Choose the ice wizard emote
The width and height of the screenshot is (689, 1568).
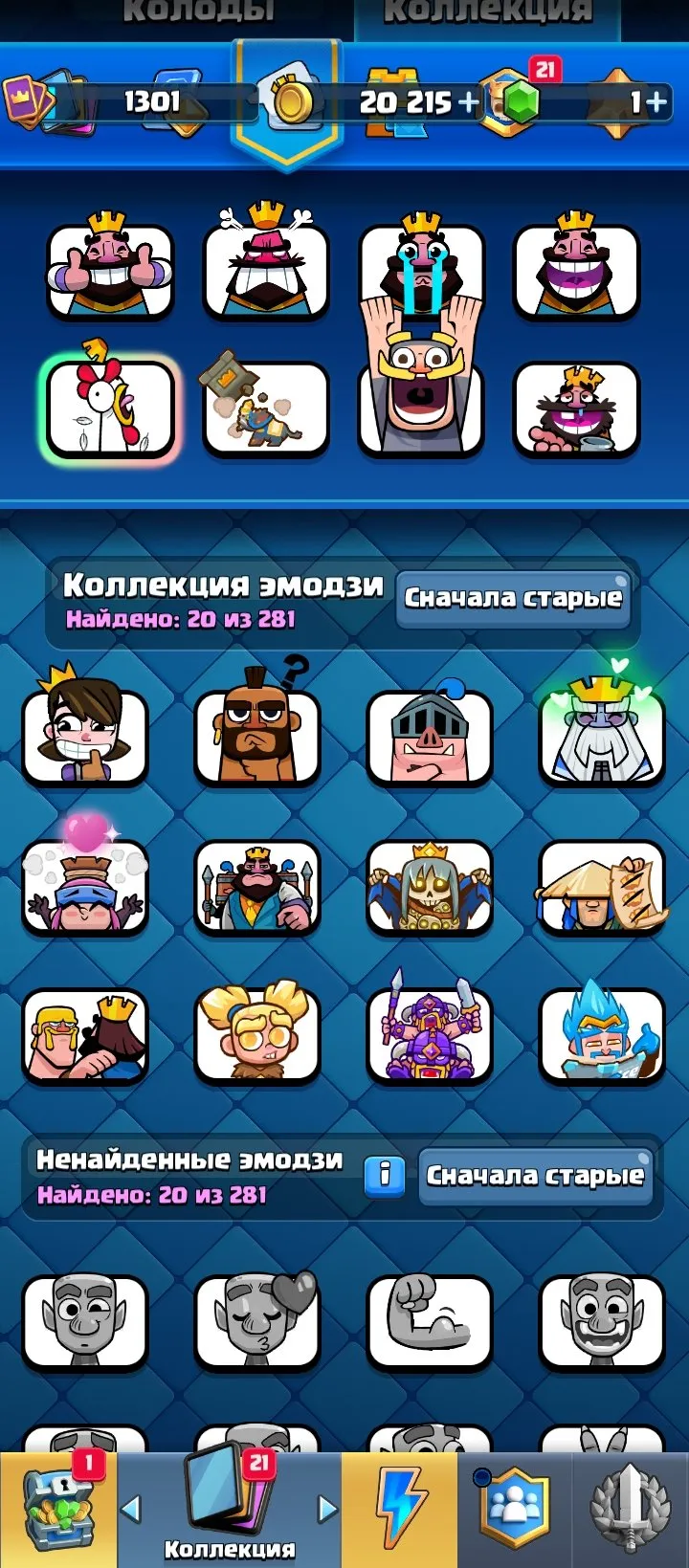click(x=602, y=1033)
